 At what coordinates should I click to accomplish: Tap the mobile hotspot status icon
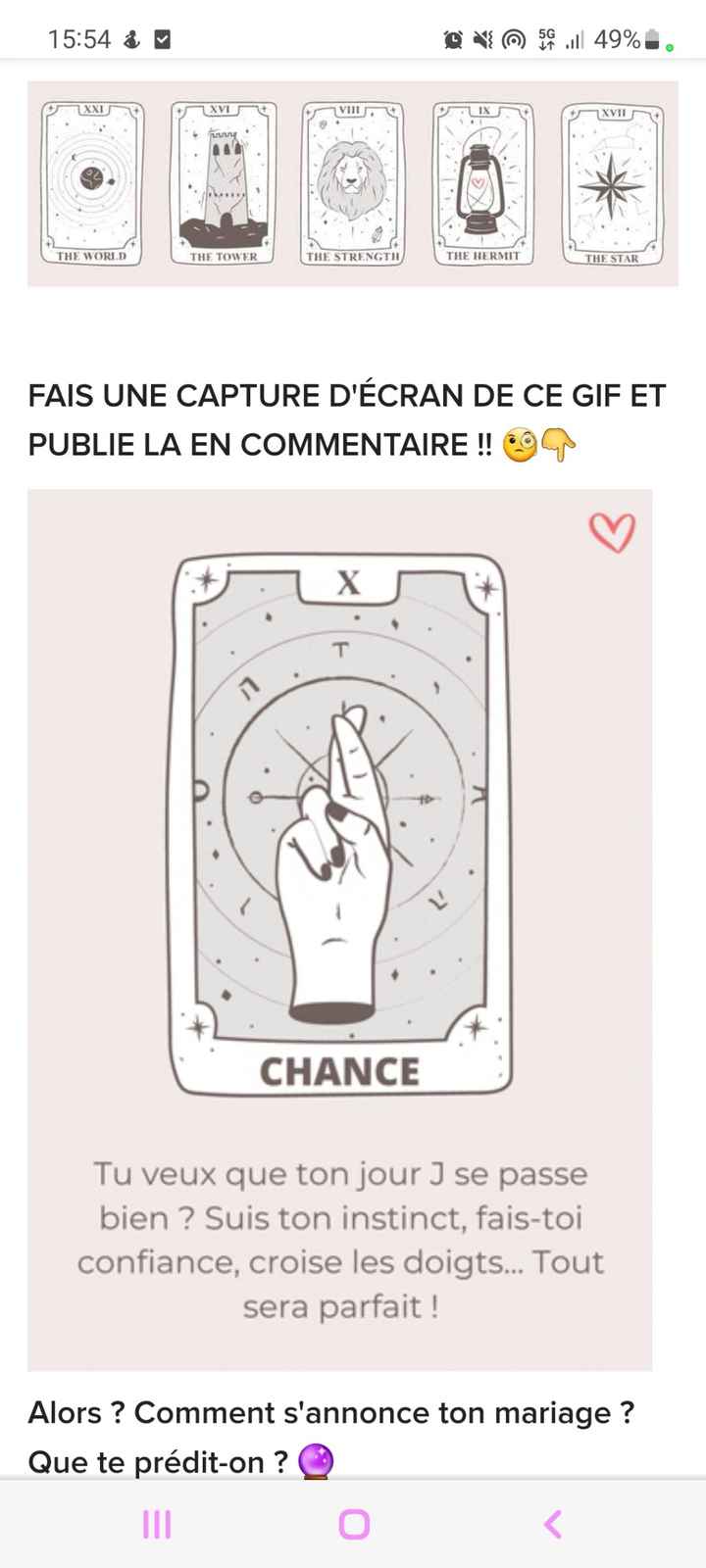point(513,39)
